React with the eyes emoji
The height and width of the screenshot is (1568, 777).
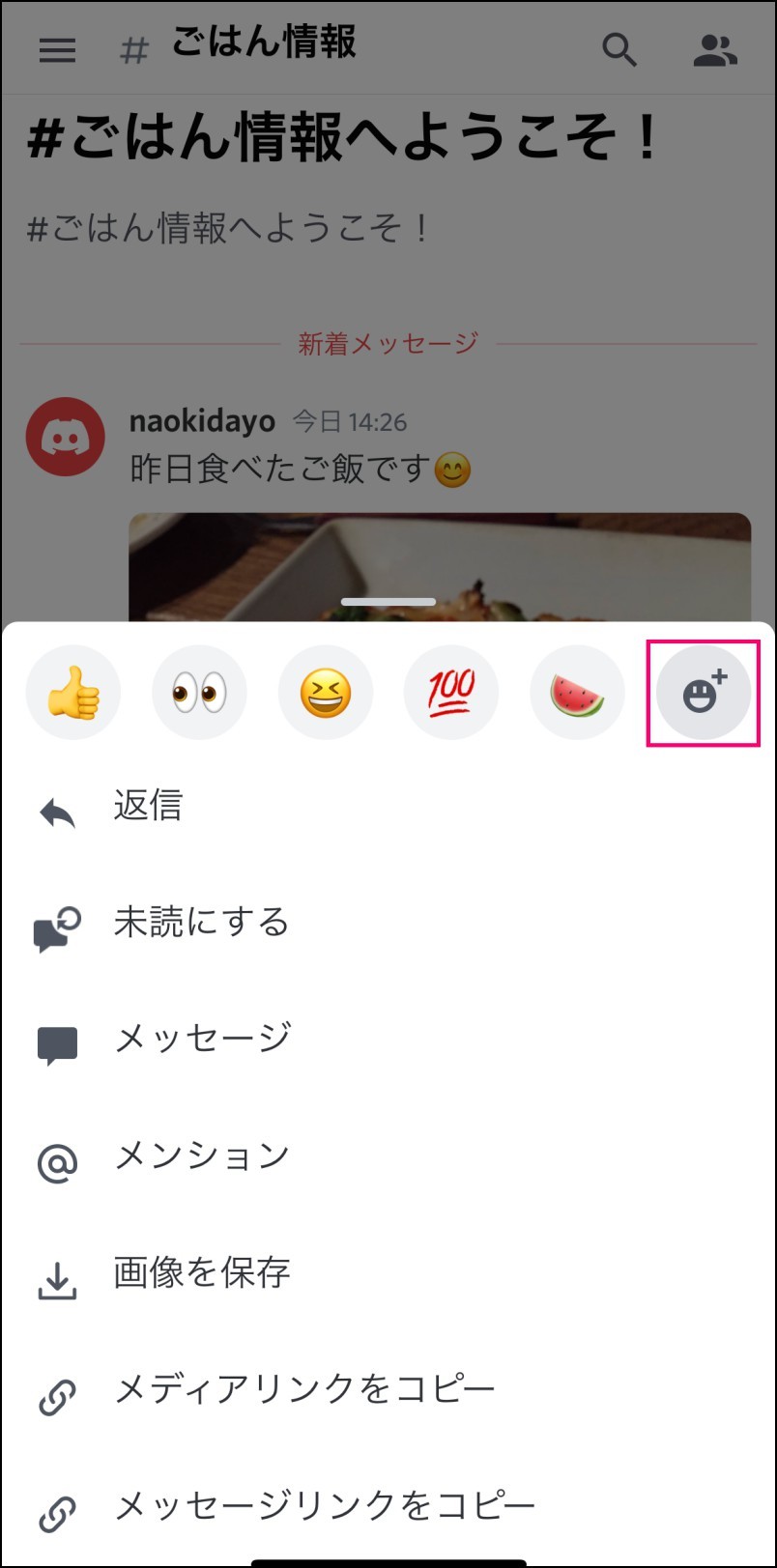tap(199, 693)
